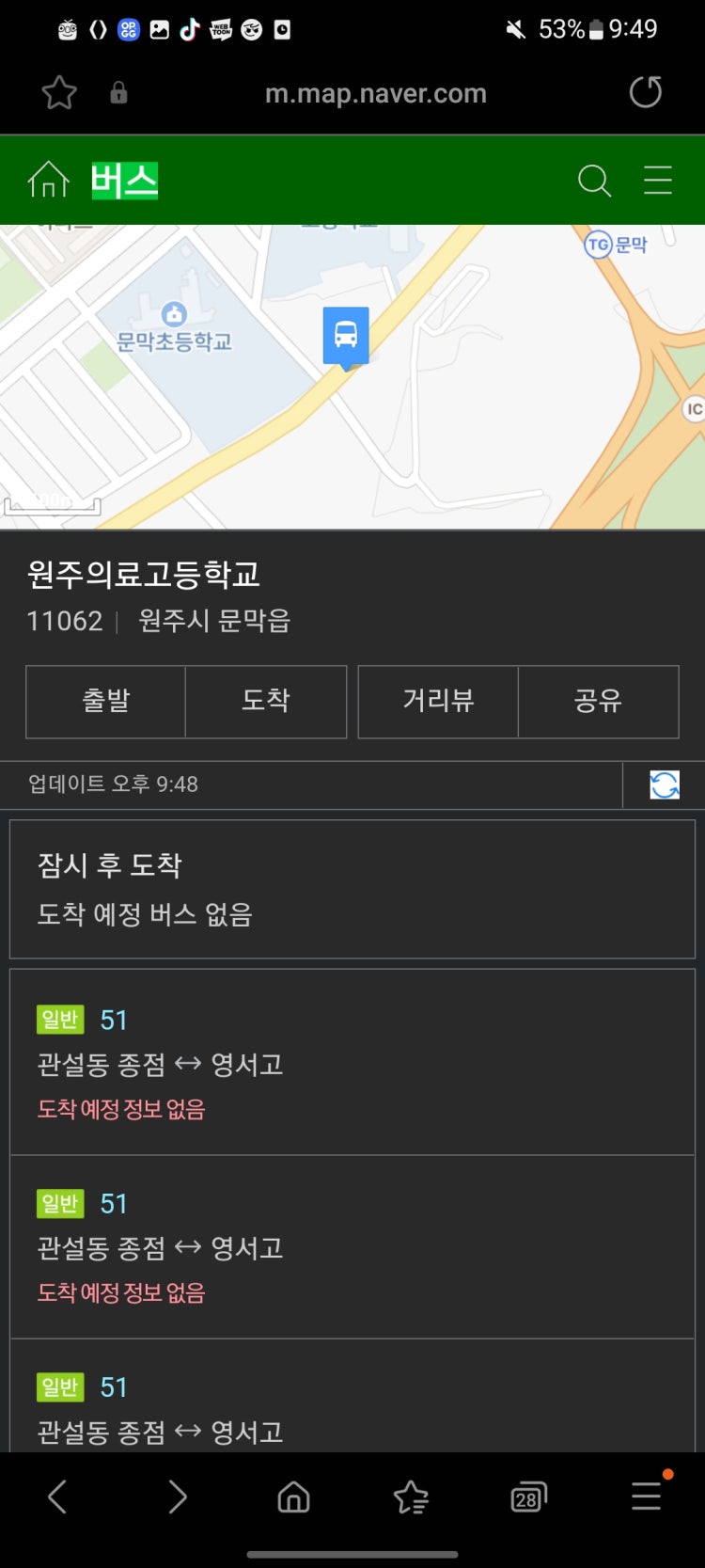Open the search magnifier in header

pyautogui.click(x=594, y=180)
